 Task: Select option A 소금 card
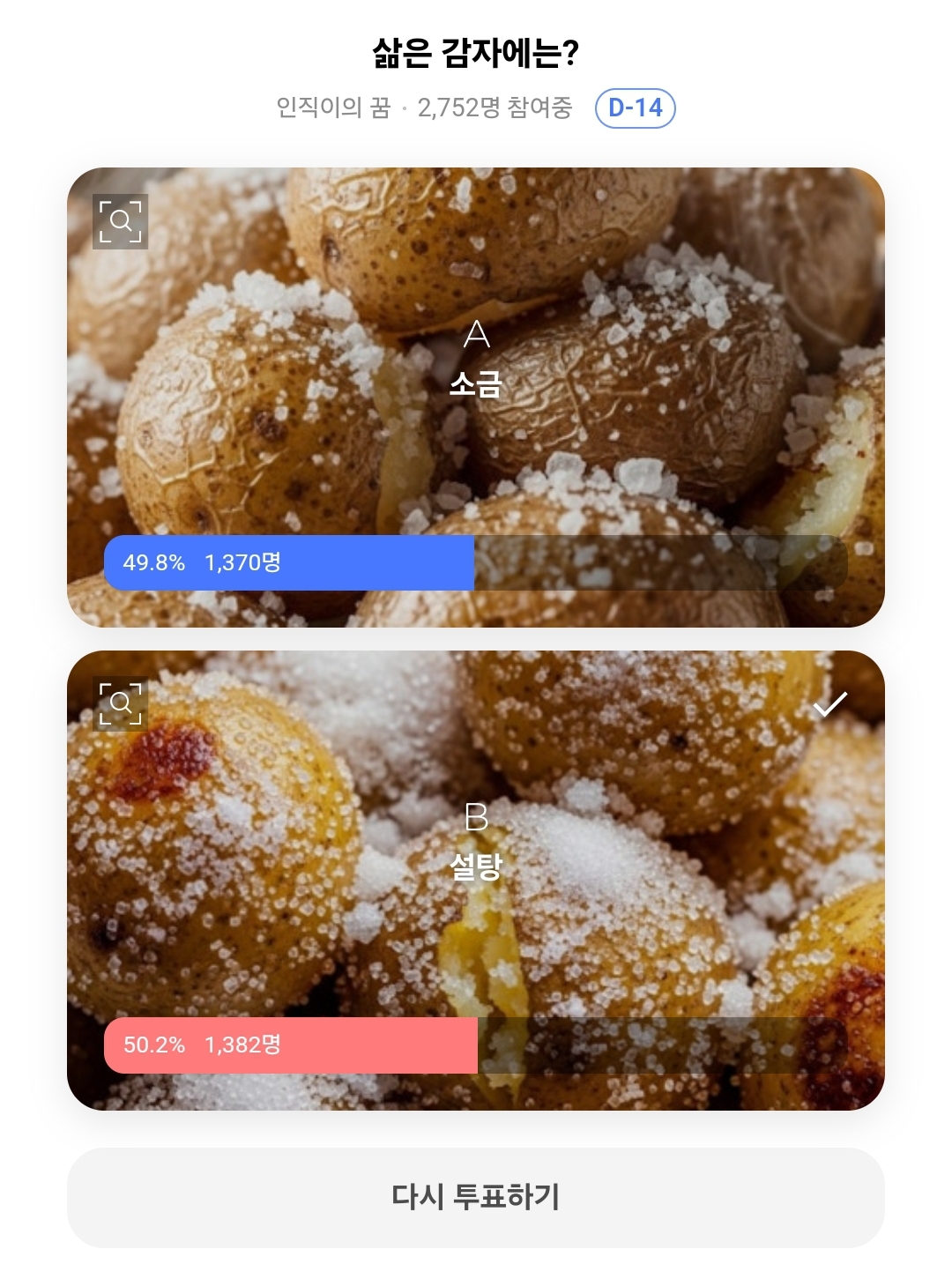coord(476,398)
